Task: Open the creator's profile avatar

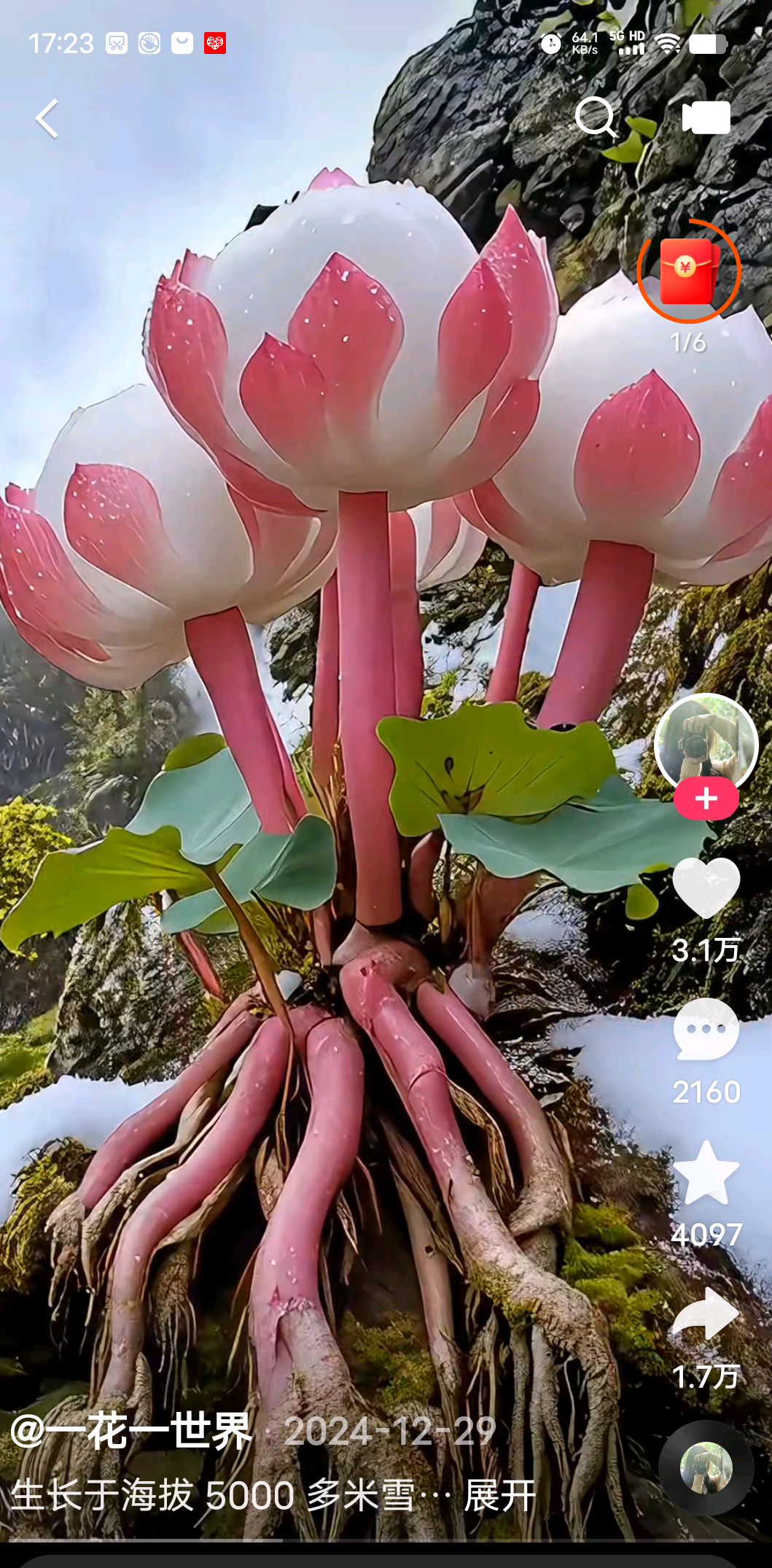Action: pos(706,743)
